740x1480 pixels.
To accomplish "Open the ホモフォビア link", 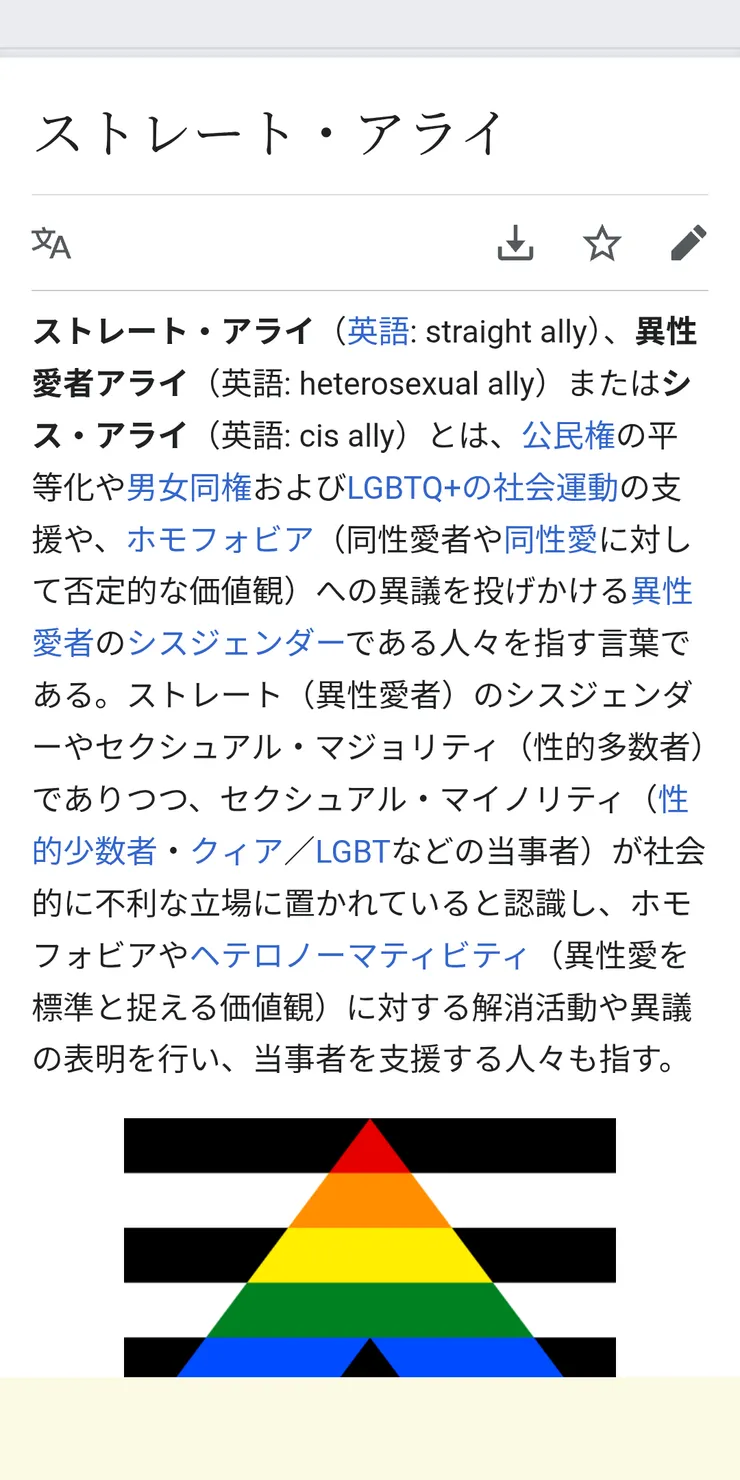I will 220,539.
